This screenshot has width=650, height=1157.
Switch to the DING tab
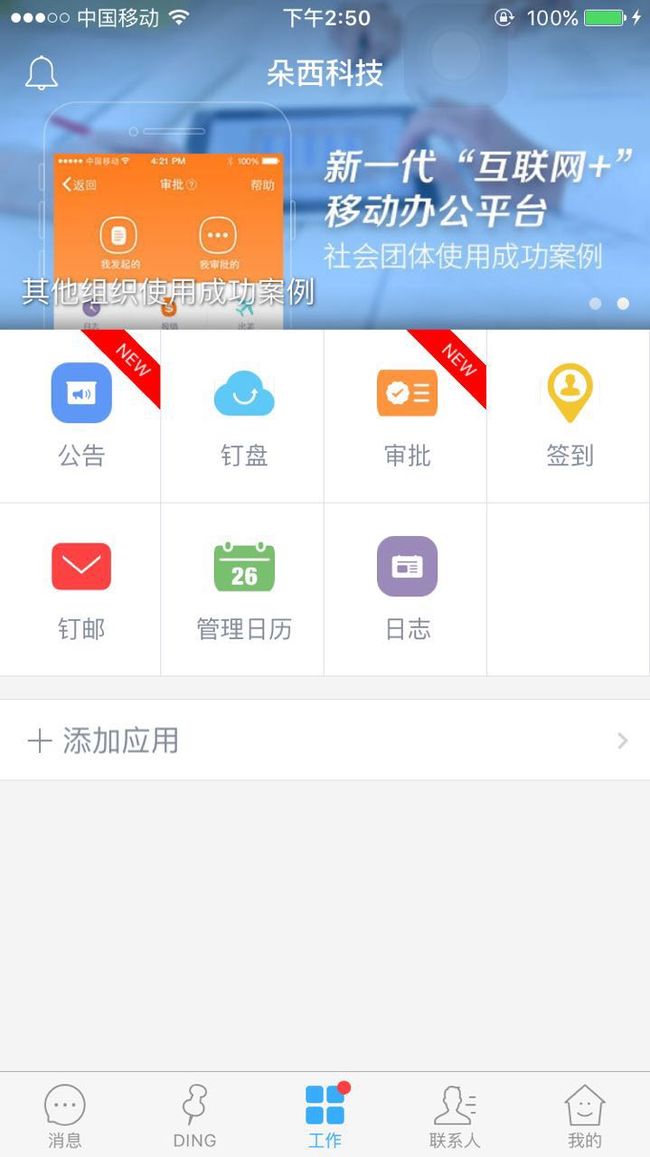195,1116
